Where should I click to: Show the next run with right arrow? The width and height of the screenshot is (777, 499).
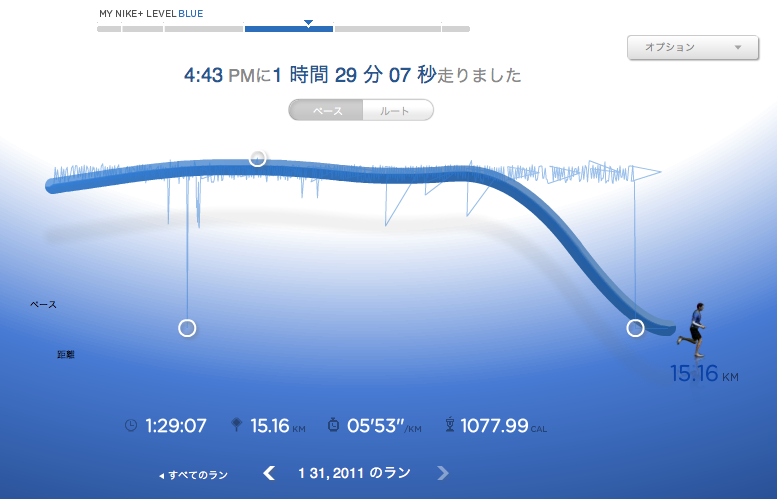pyautogui.click(x=443, y=473)
